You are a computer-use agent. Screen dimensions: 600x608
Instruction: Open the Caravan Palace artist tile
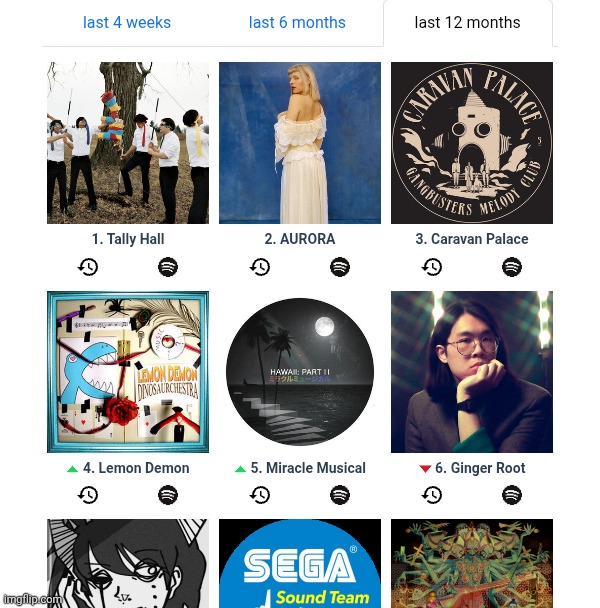pos(472,143)
